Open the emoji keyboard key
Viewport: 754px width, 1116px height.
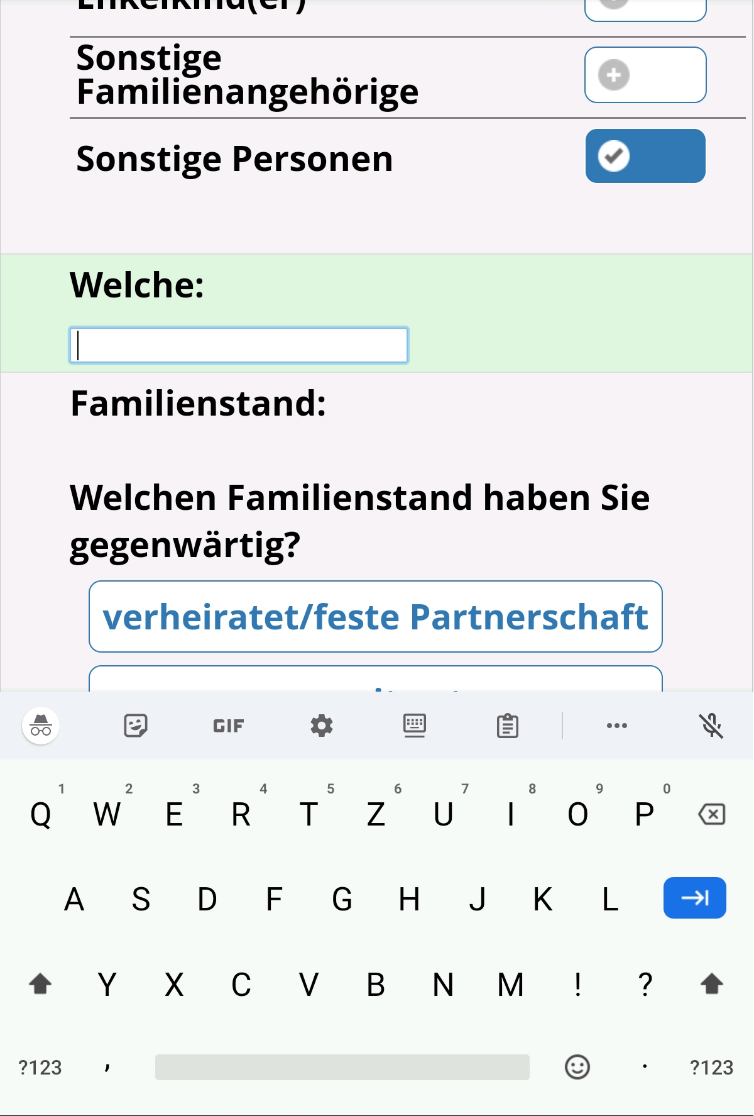click(x=577, y=1067)
